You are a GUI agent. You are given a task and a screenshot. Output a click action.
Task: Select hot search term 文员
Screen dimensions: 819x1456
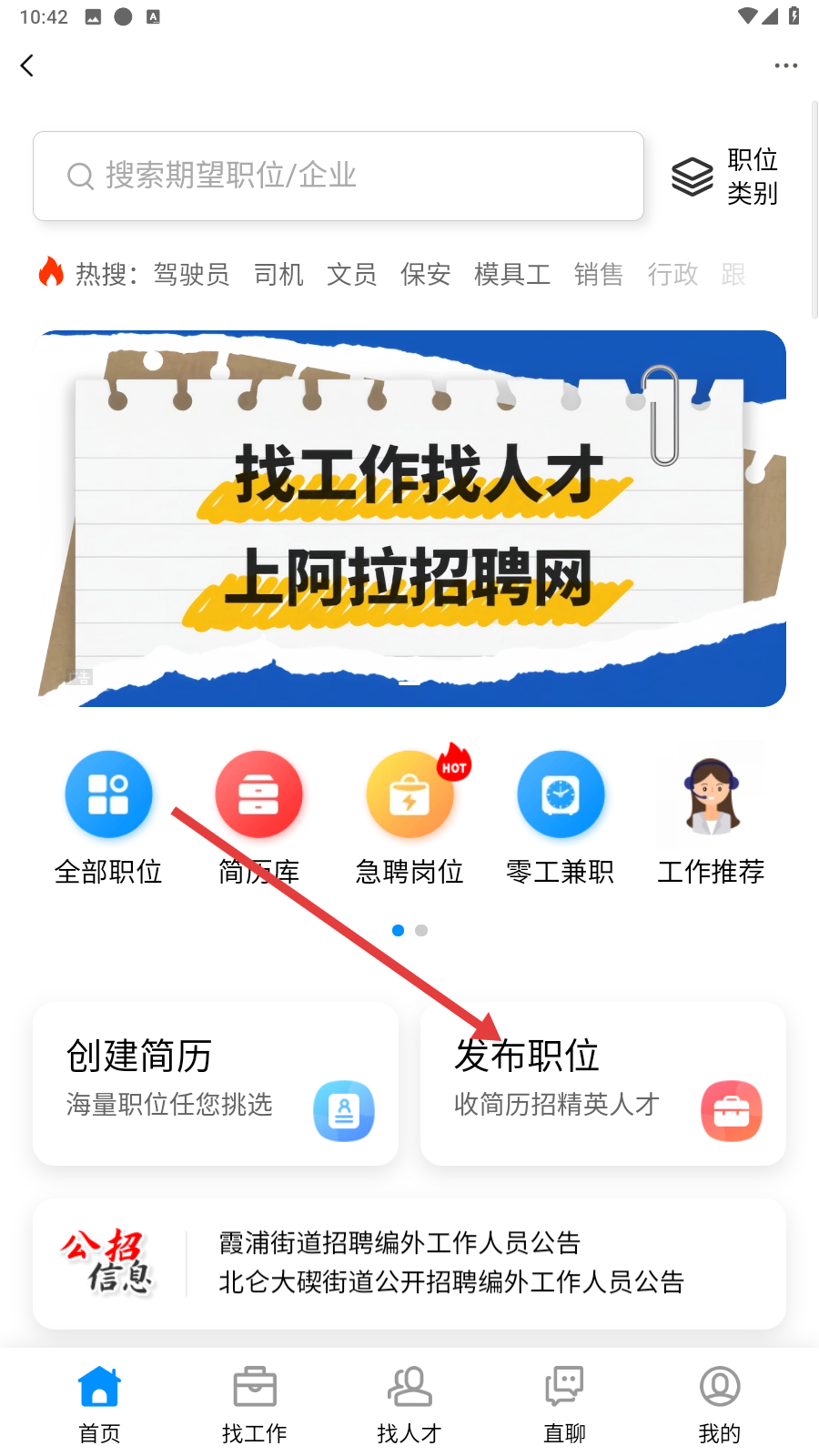pos(351,274)
